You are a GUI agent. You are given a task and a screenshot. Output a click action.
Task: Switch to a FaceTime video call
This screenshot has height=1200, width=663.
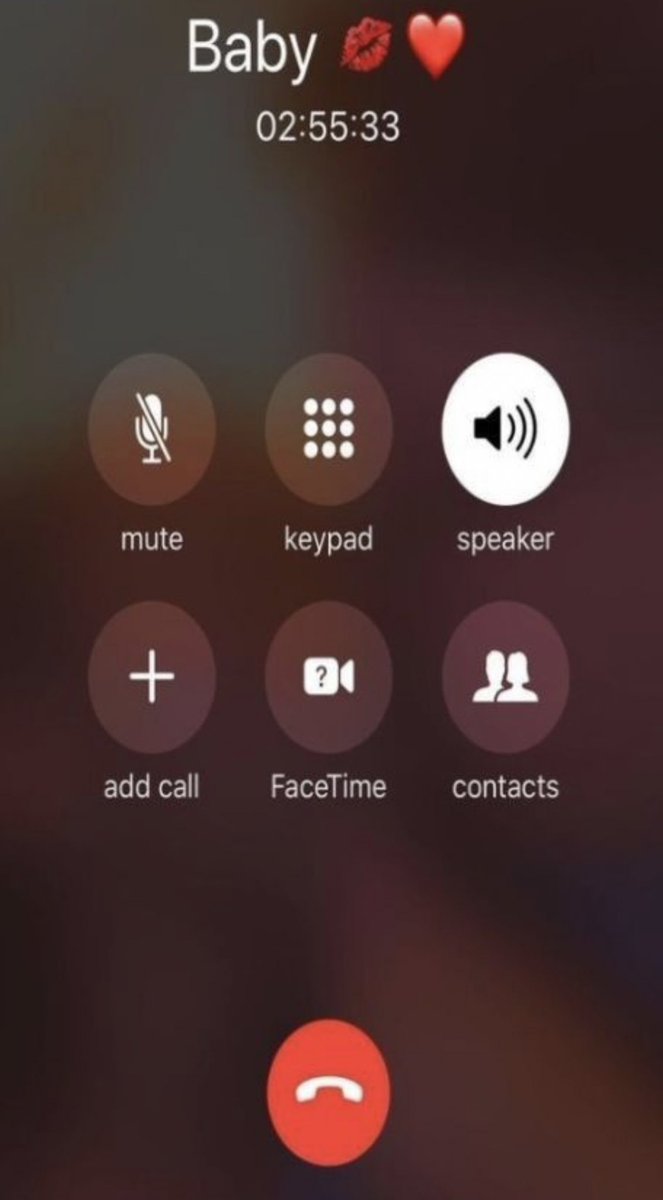pyautogui.click(x=329, y=677)
